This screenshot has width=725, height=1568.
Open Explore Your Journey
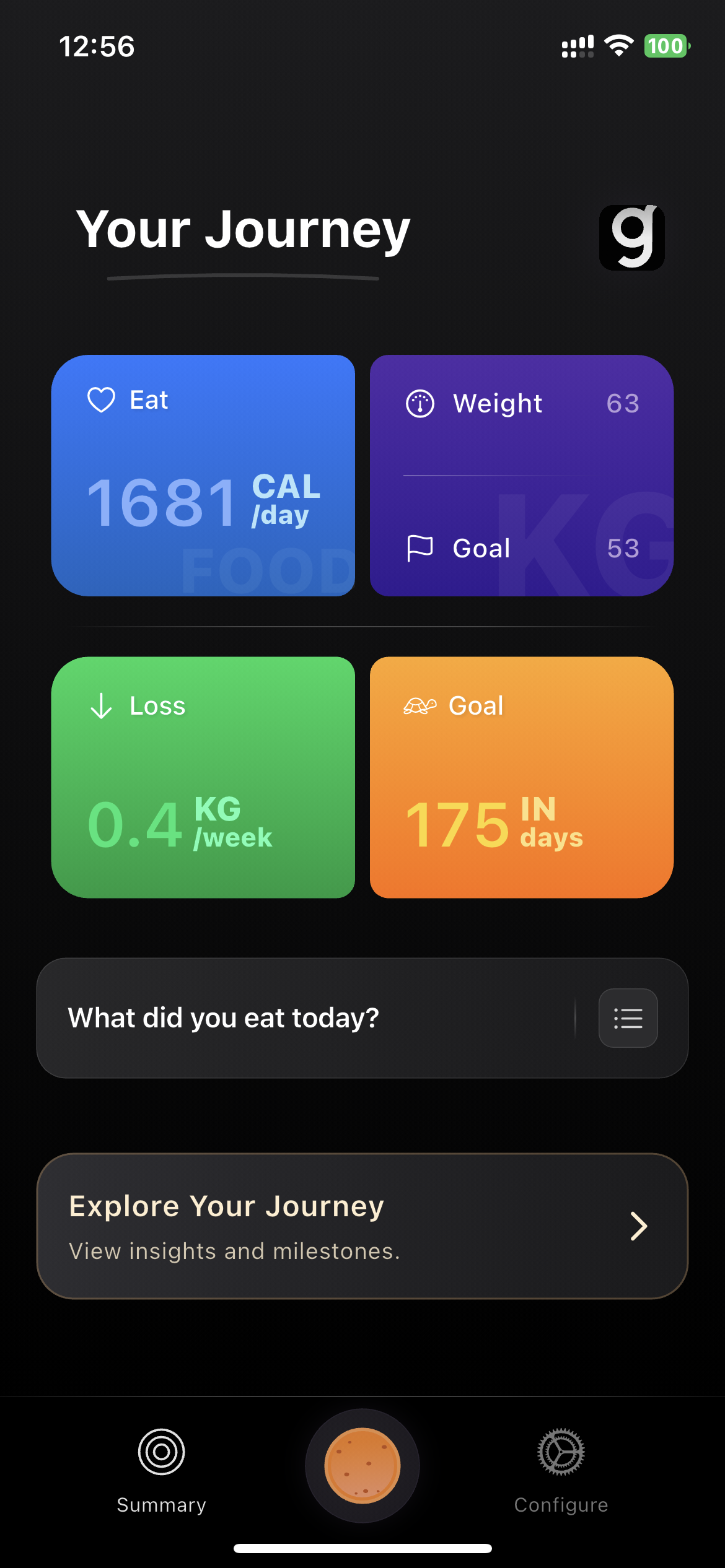click(x=362, y=1226)
